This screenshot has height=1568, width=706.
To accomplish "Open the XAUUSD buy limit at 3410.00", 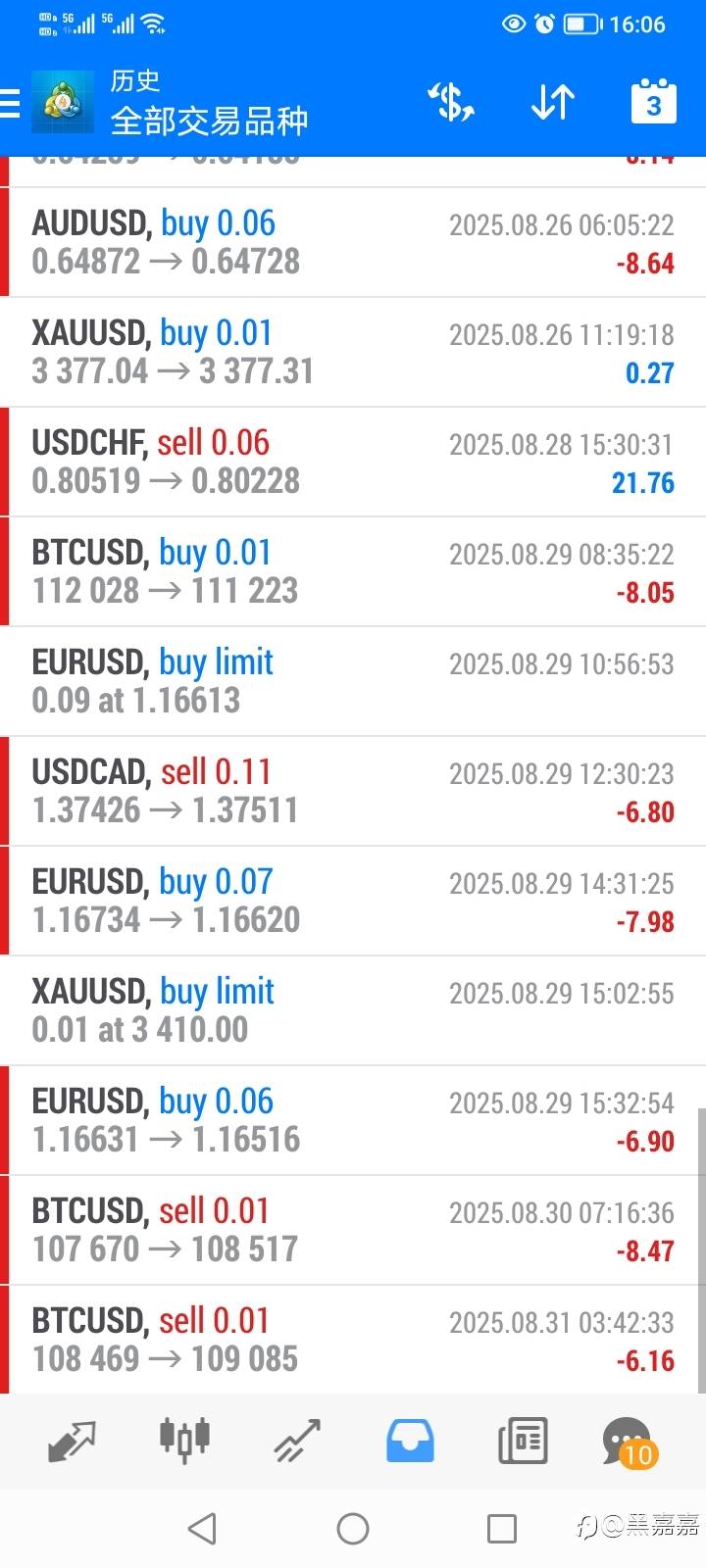I will pos(353,1010).
